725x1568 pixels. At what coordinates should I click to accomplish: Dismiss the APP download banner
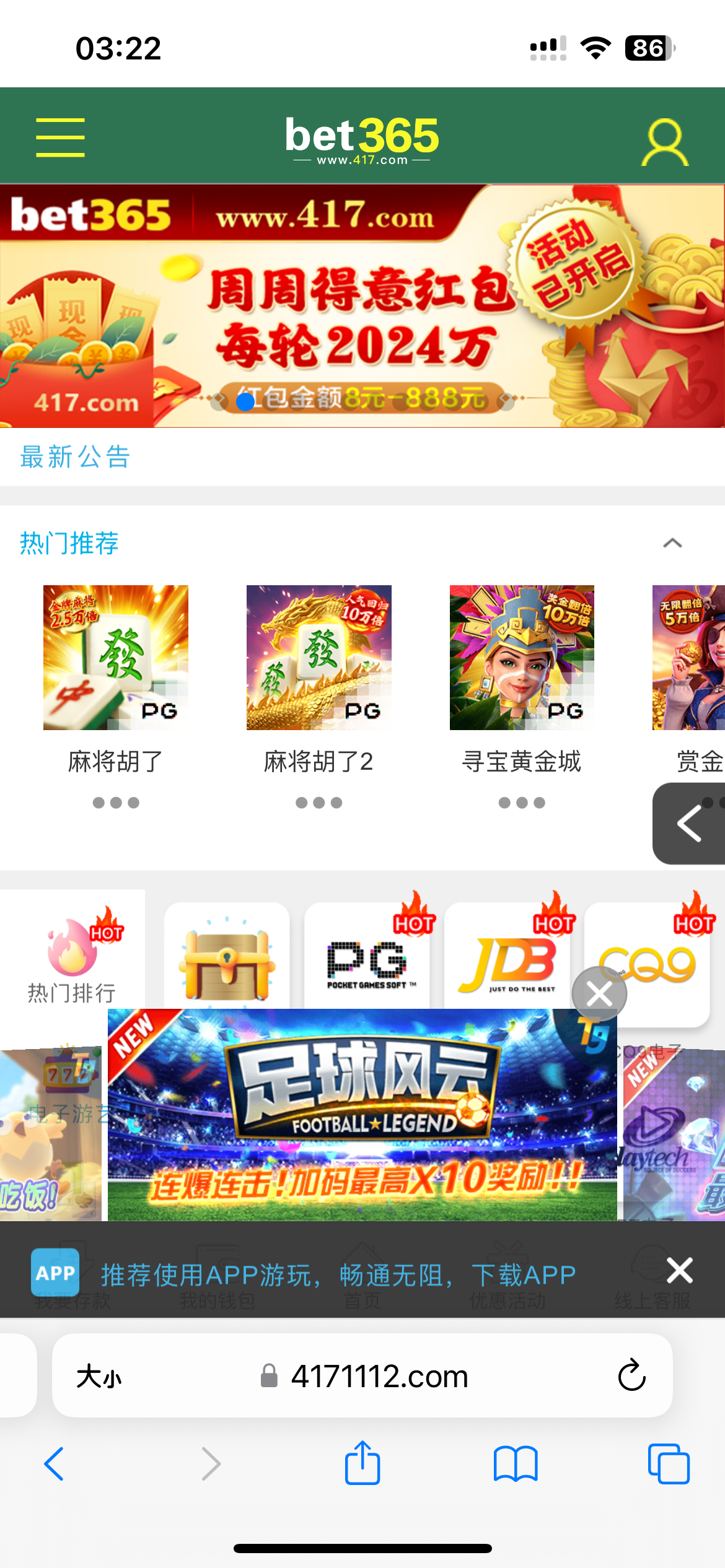(679, 1271)
